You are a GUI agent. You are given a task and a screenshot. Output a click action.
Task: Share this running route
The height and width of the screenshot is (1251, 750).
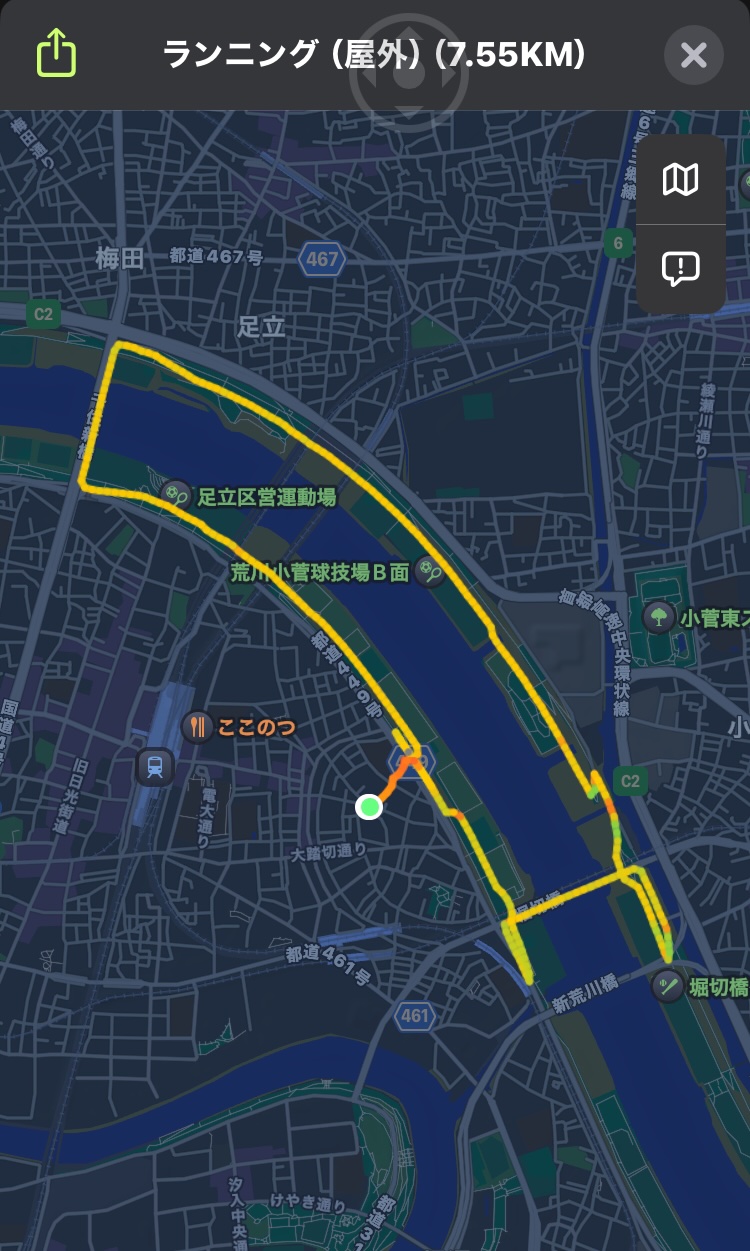coord(57,53)
